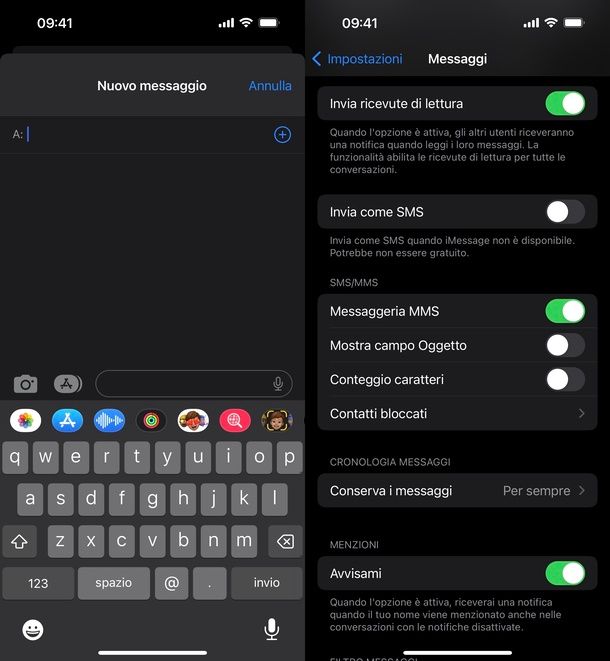Go back to Impostazioni

pyautogui.click(x=357, y=59)
